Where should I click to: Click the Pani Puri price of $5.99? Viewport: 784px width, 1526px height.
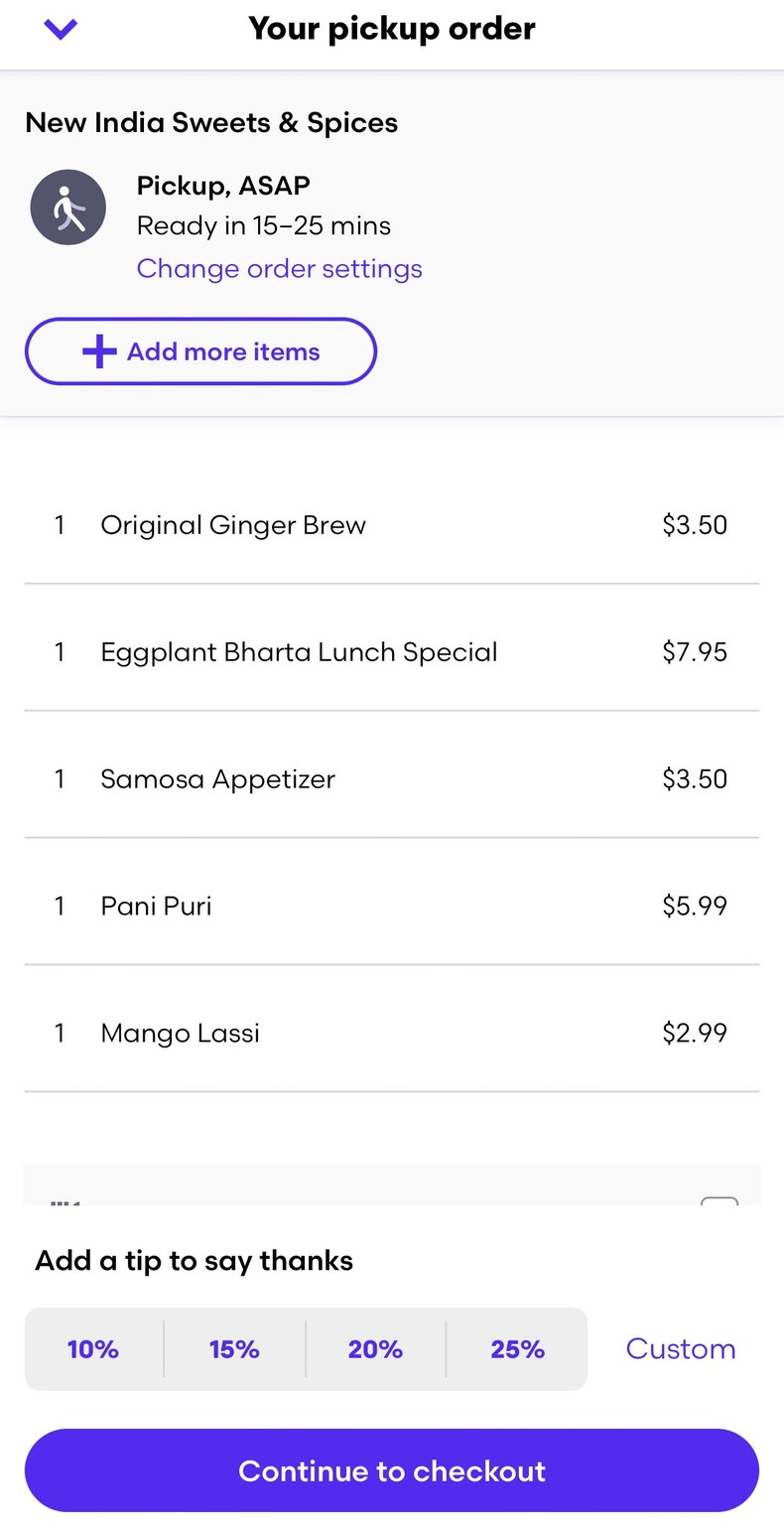(695, 905)
